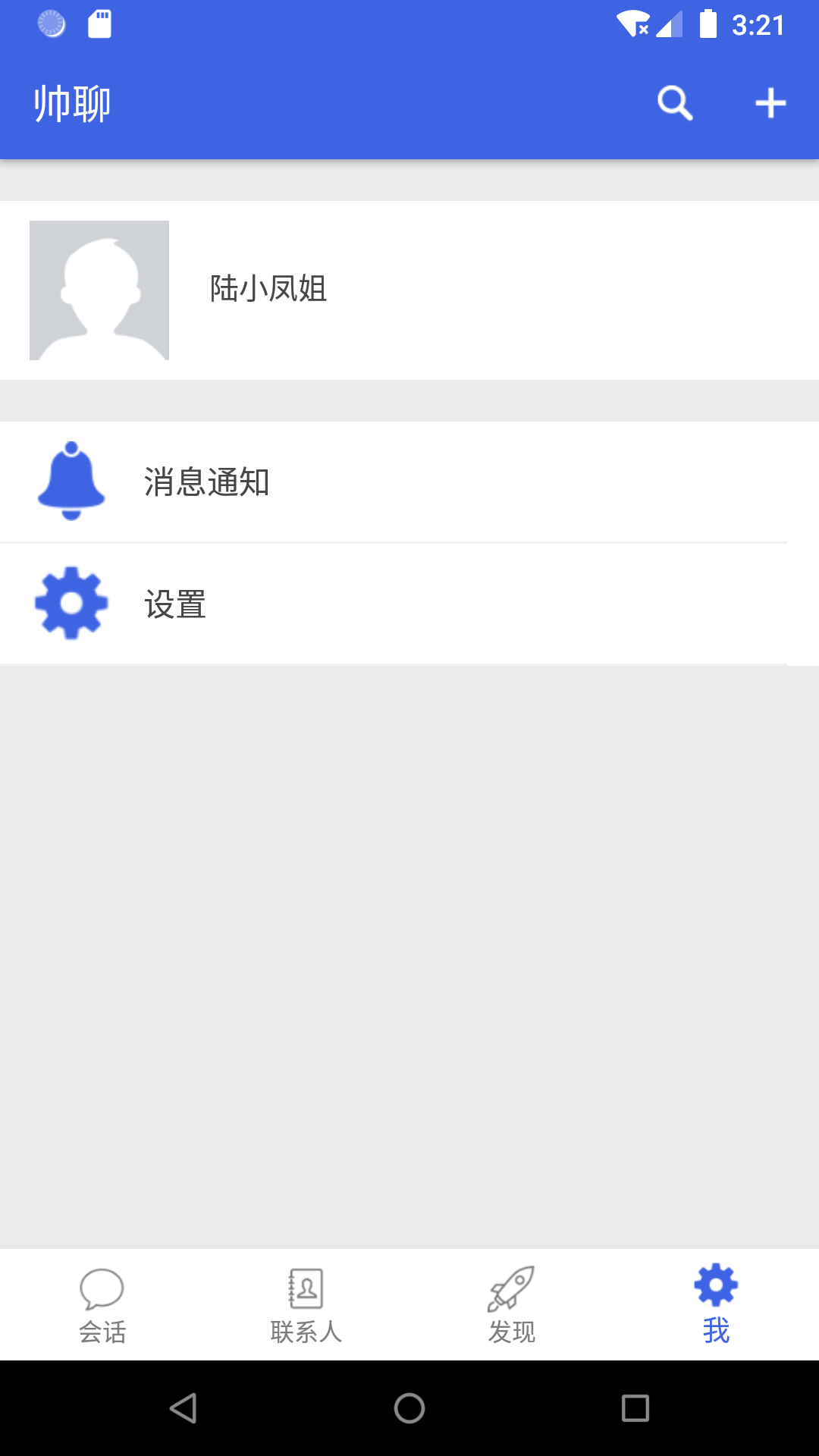Go back using the system back button
The height and width of the screenshot is (1456, 819).
(x=183, y=1408)
